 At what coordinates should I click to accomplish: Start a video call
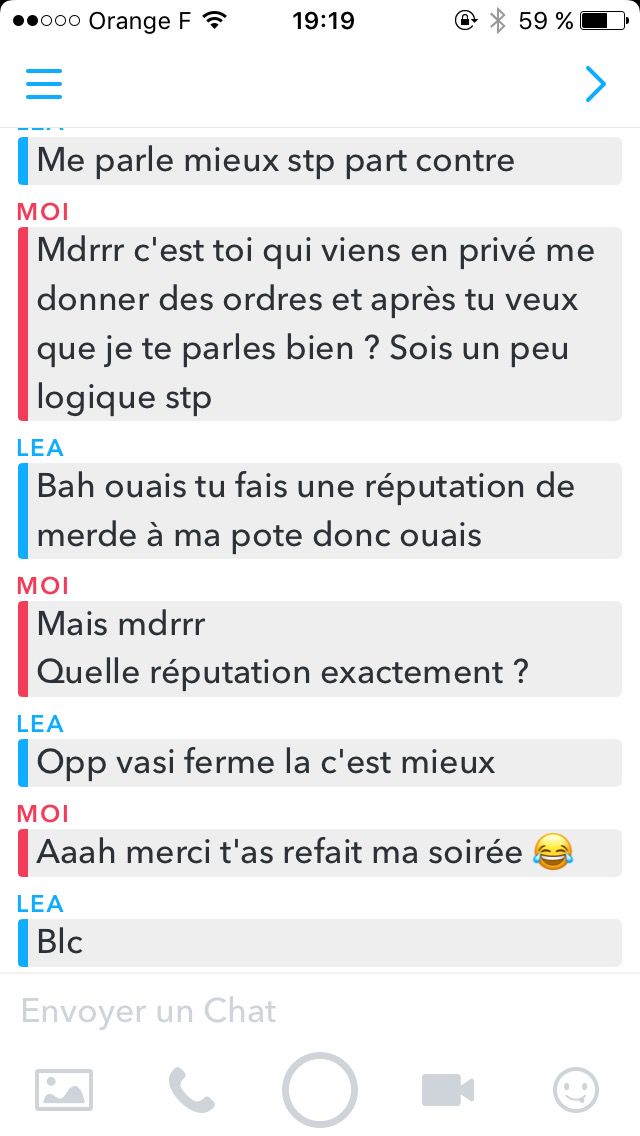448,1090
